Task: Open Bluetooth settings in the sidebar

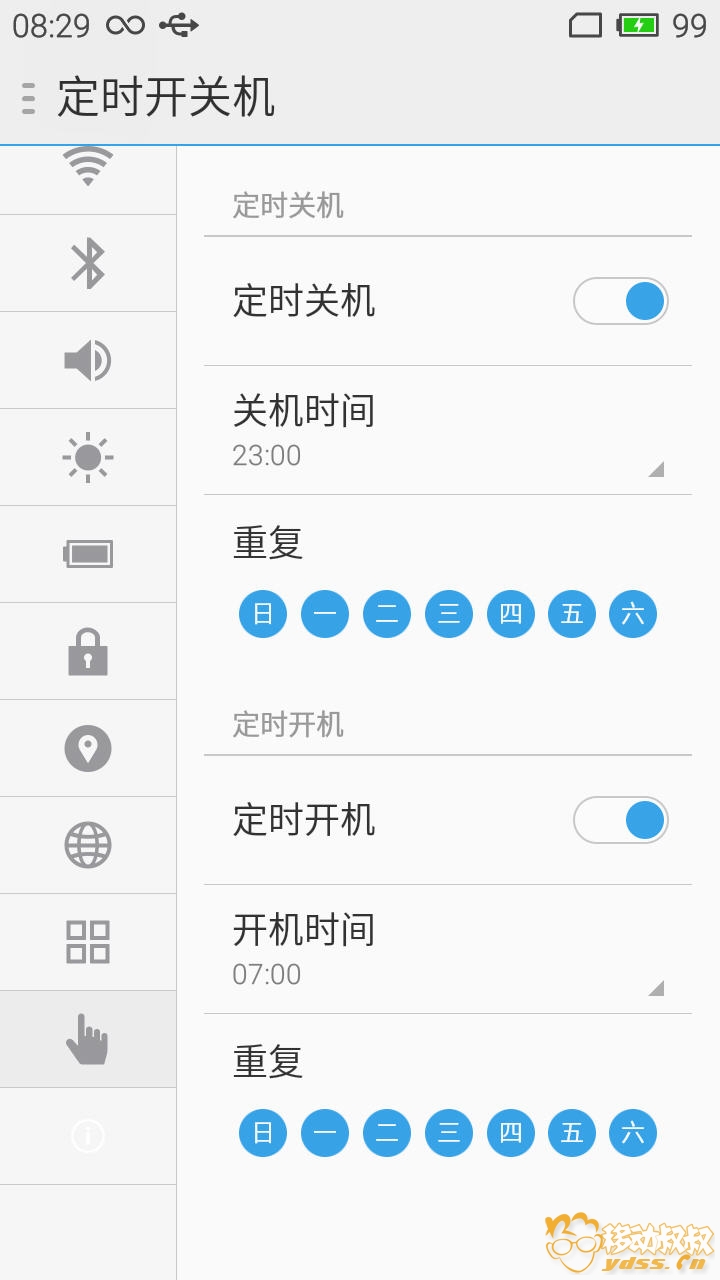Action: (88, 263)
